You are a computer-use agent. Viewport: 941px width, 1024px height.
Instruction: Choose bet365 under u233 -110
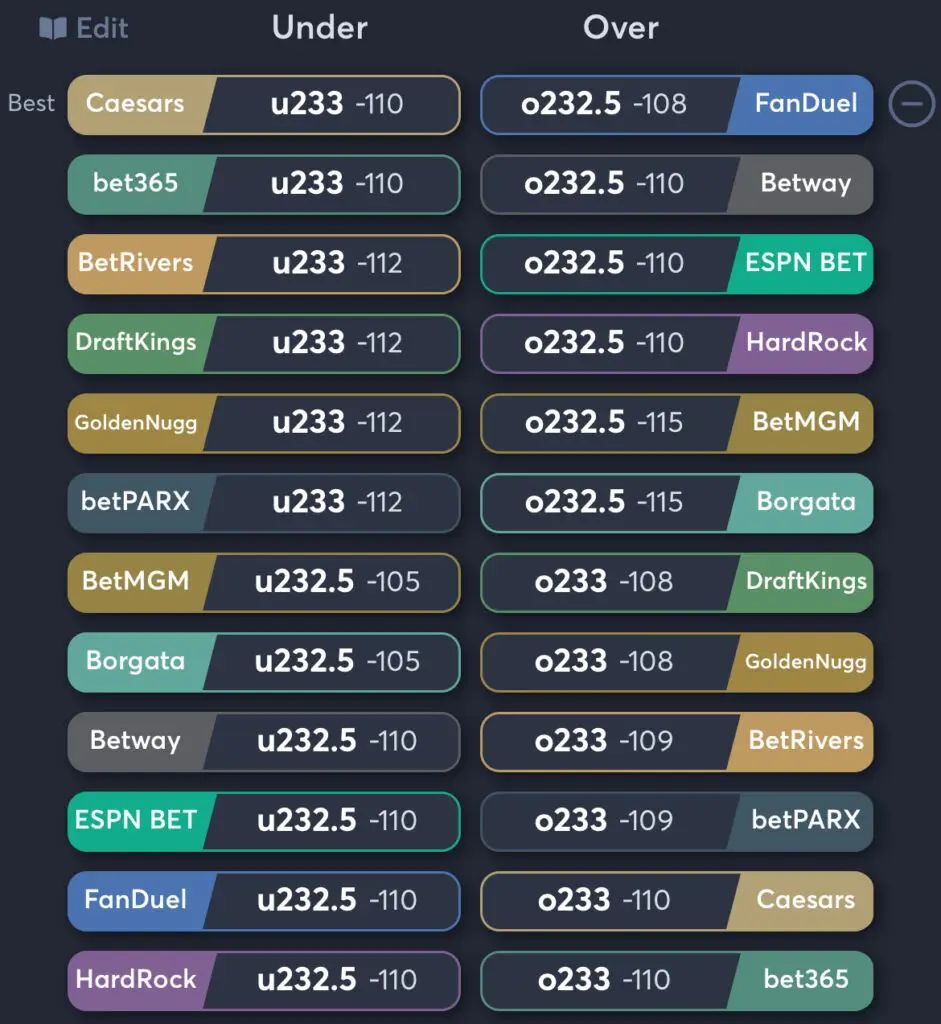pyautogui.click(x=264, y=184)
